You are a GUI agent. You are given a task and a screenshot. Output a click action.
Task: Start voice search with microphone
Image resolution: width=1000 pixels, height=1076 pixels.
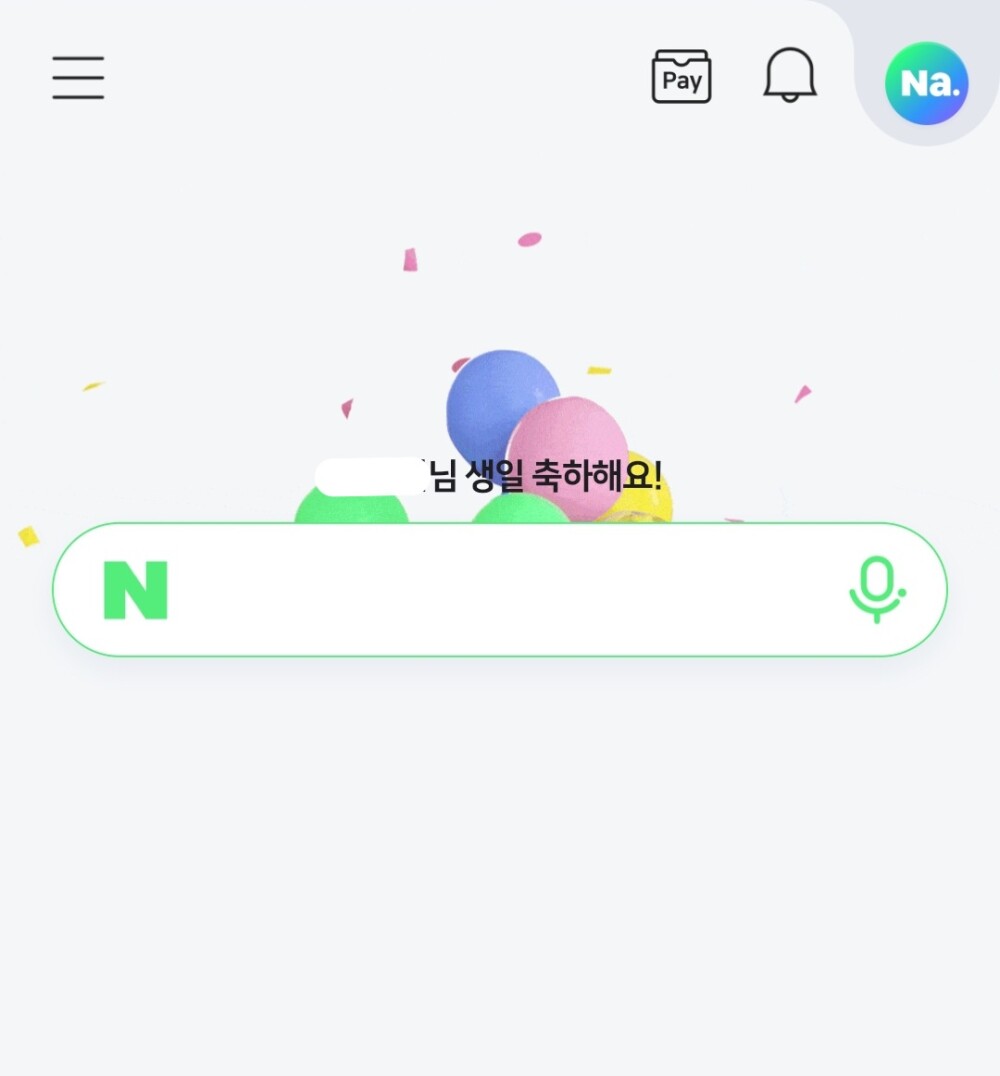(876, 589)
